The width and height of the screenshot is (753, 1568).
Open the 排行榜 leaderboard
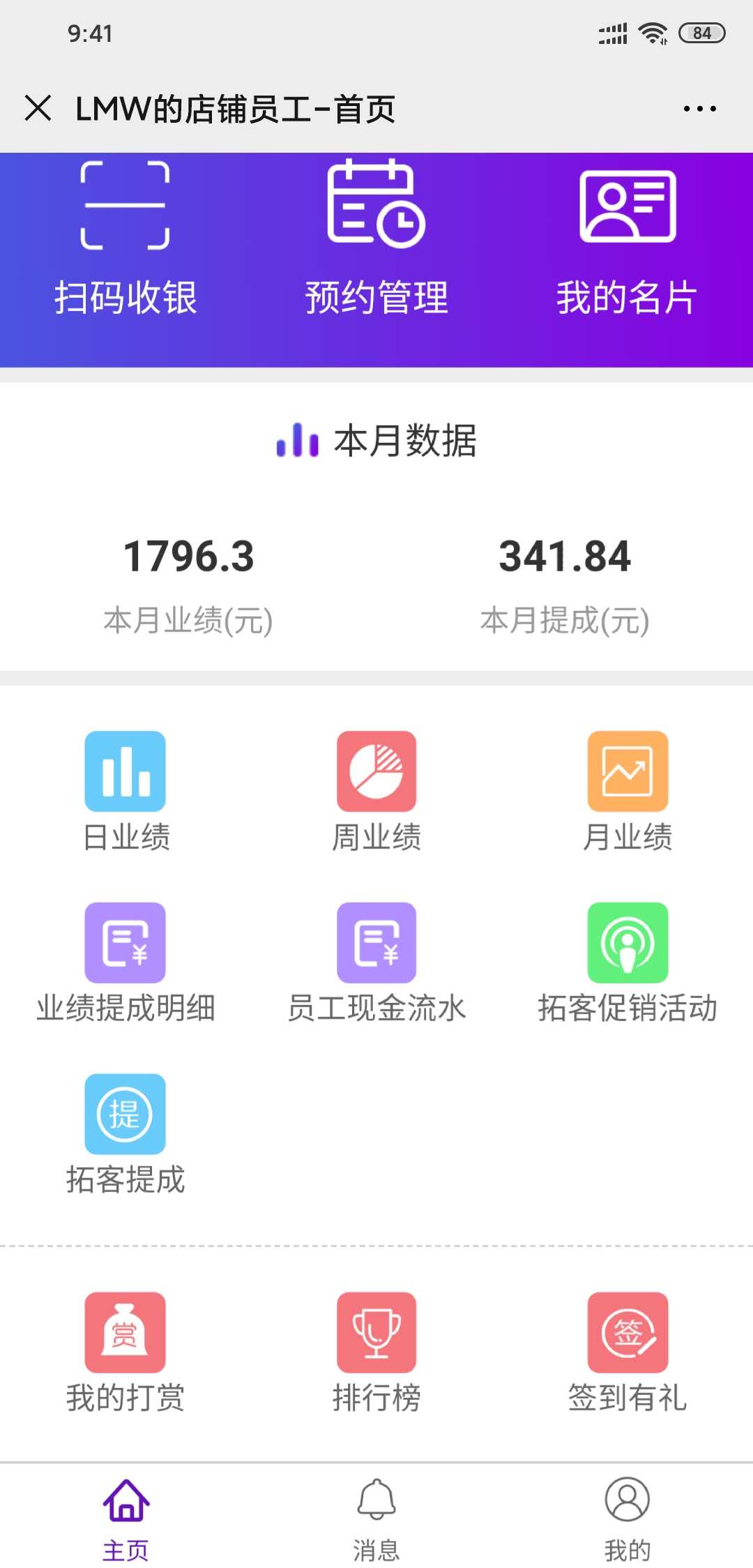376,1353
